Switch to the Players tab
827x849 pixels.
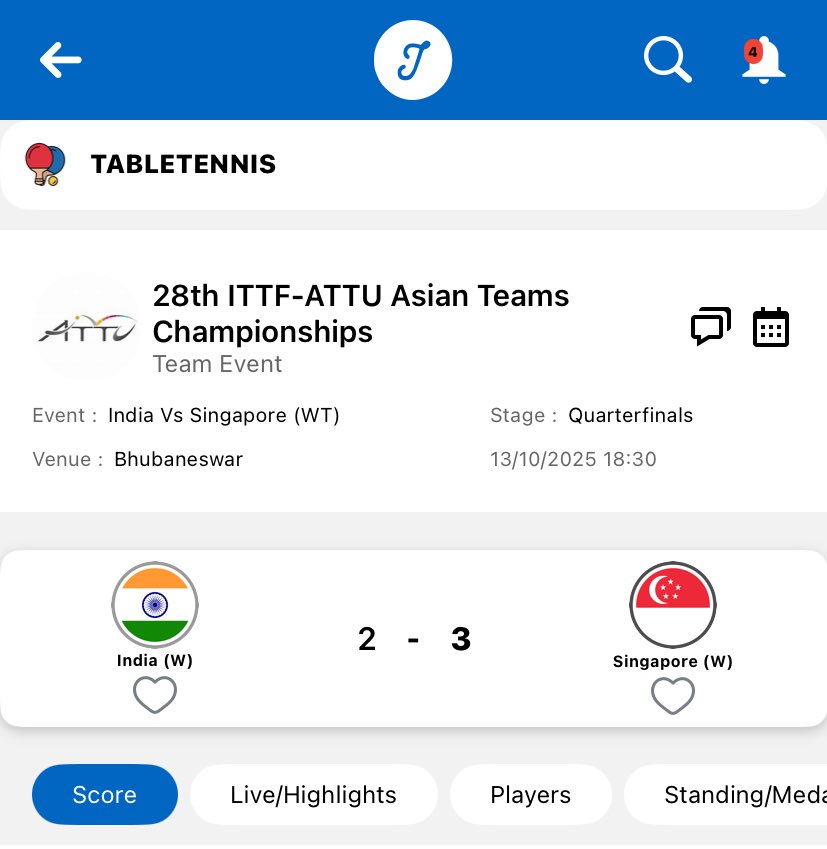tap(530, 795)
